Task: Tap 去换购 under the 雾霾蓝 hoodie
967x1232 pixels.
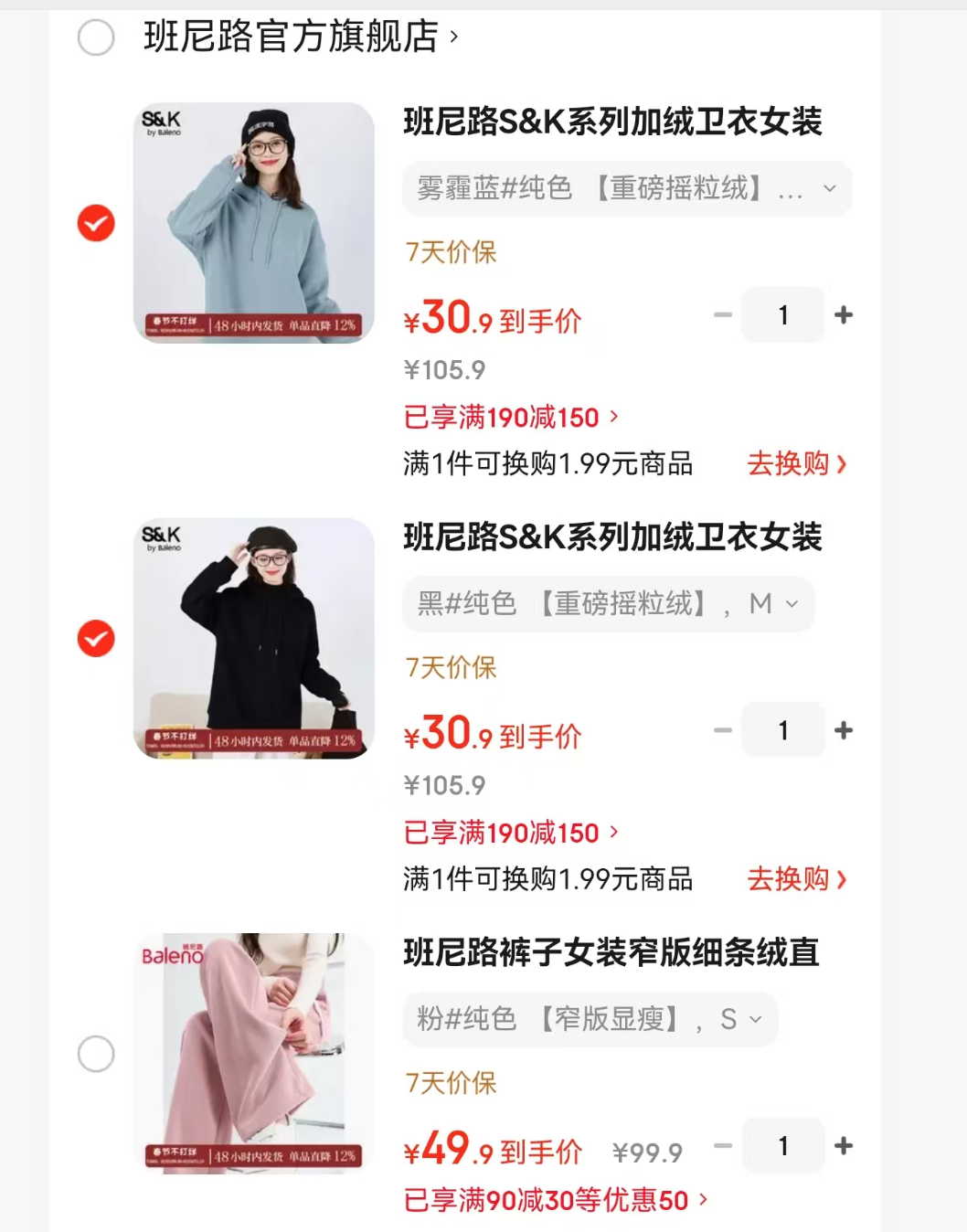Action: point(796,463)
